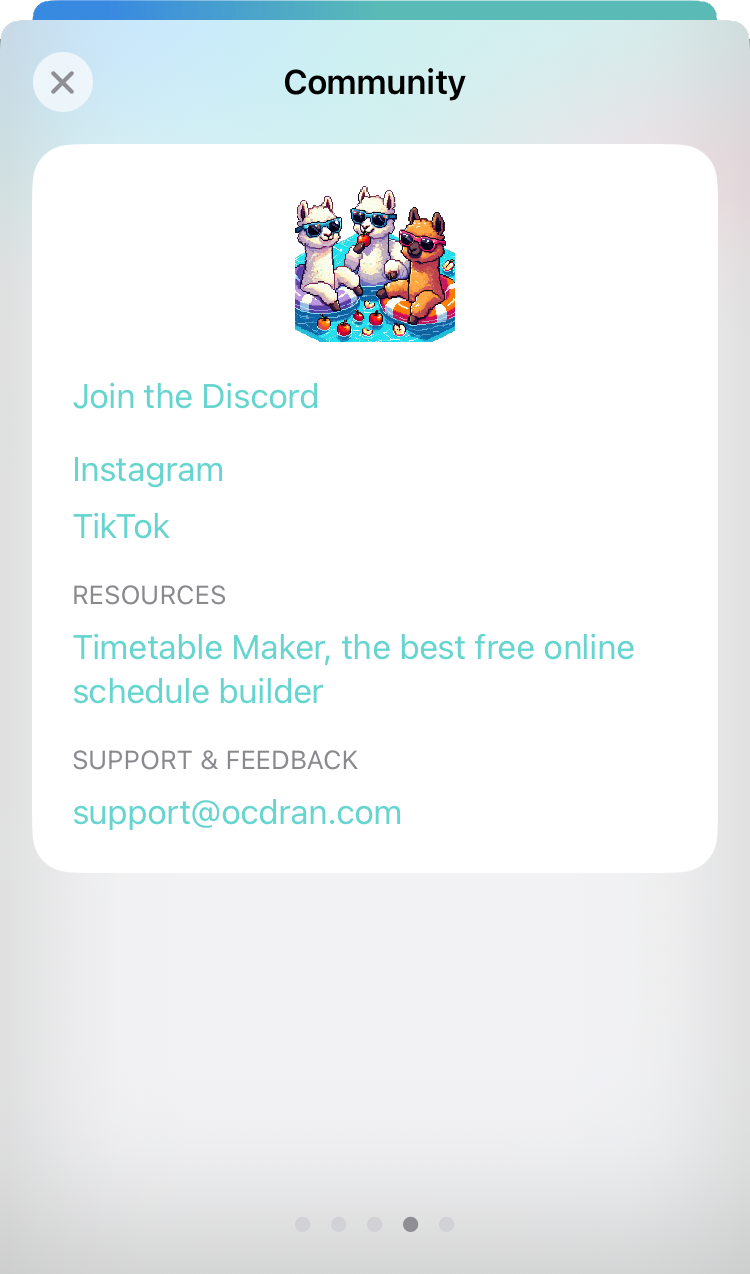This screenshot has height=1274, width=750.
Task: Email support@ocdran.com for feedback
Action: [237, 813]
